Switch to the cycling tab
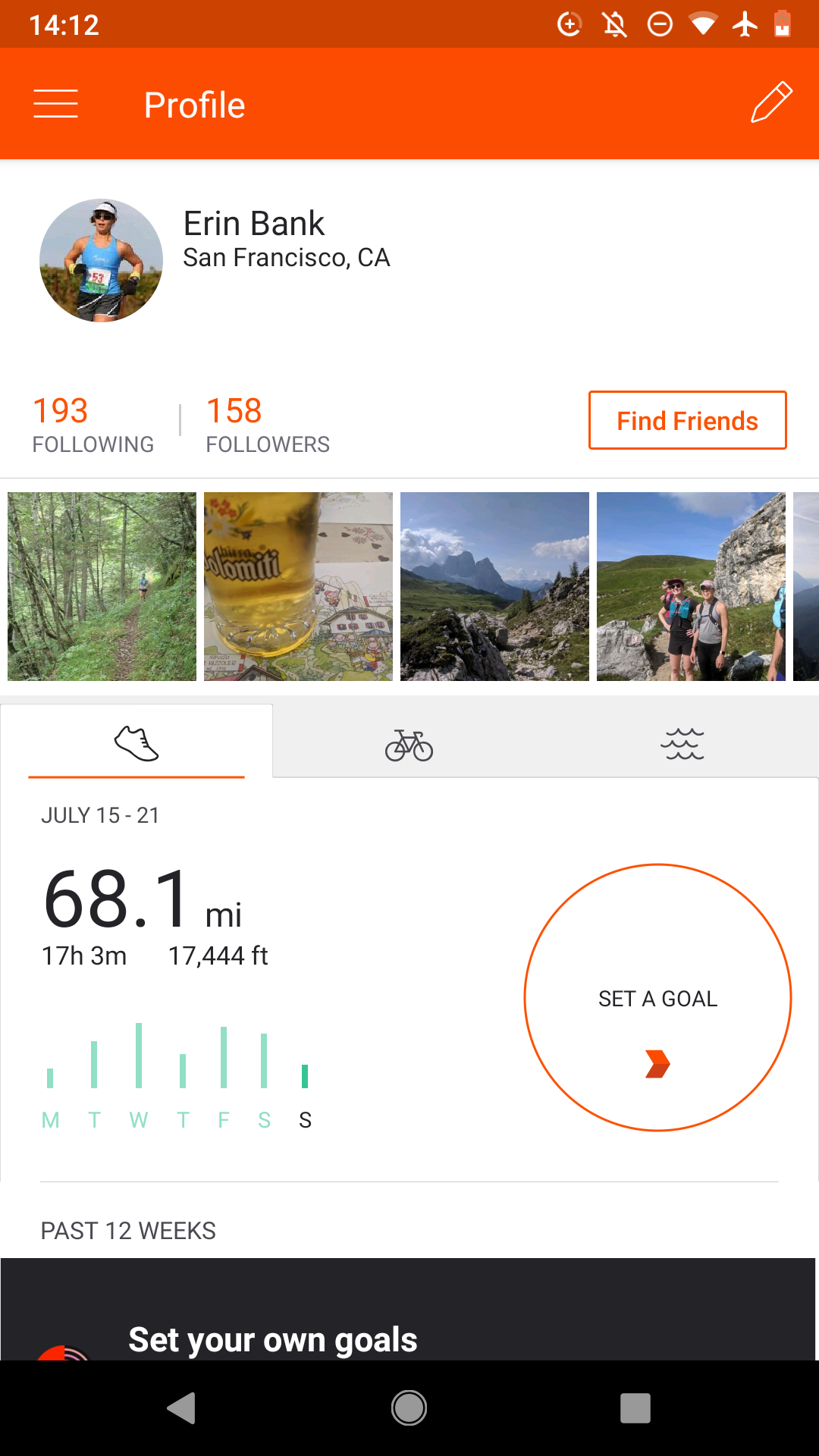 (409, 745)
